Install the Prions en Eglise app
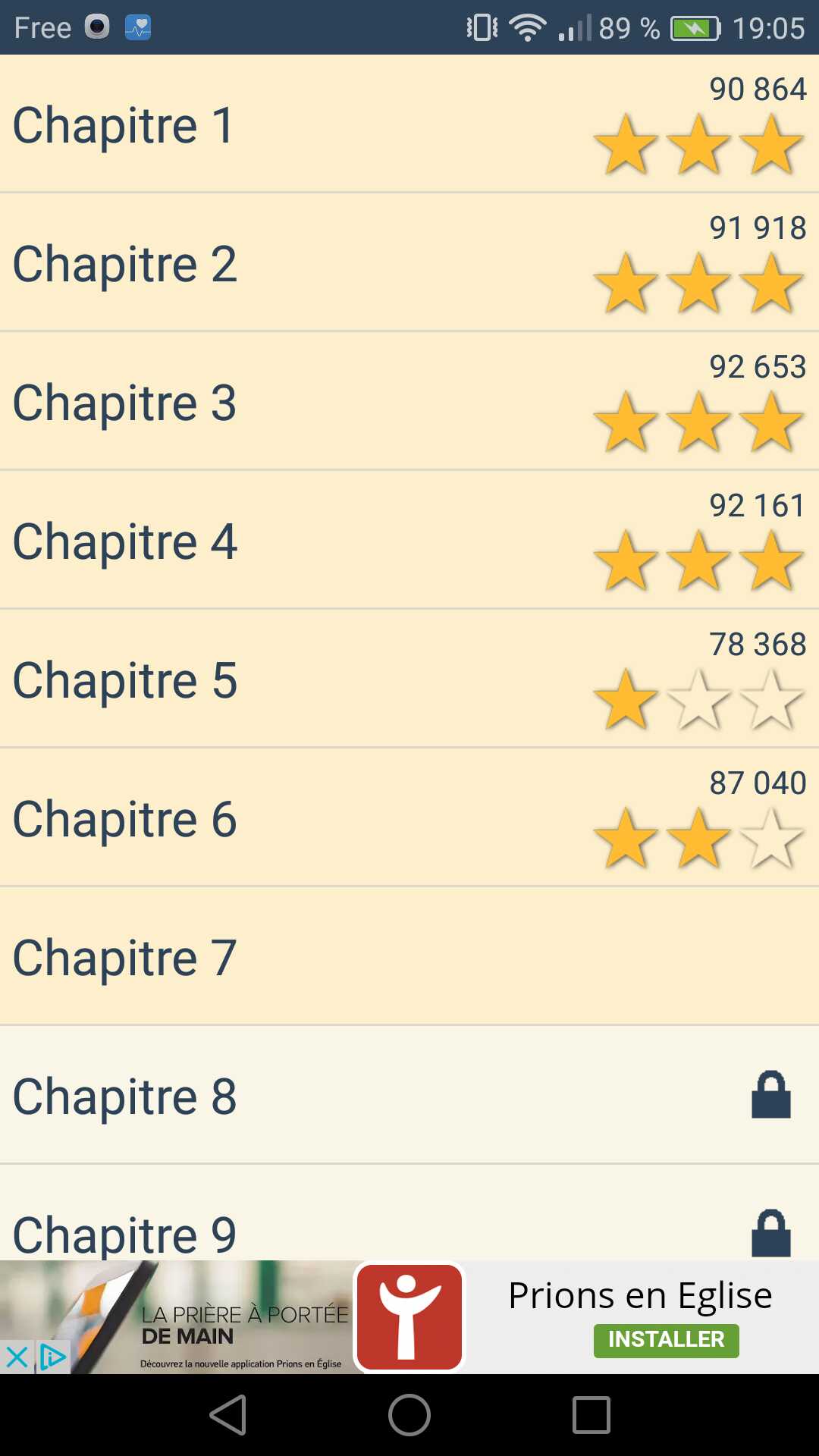The image size is (819, 1456). (666, 1340)
